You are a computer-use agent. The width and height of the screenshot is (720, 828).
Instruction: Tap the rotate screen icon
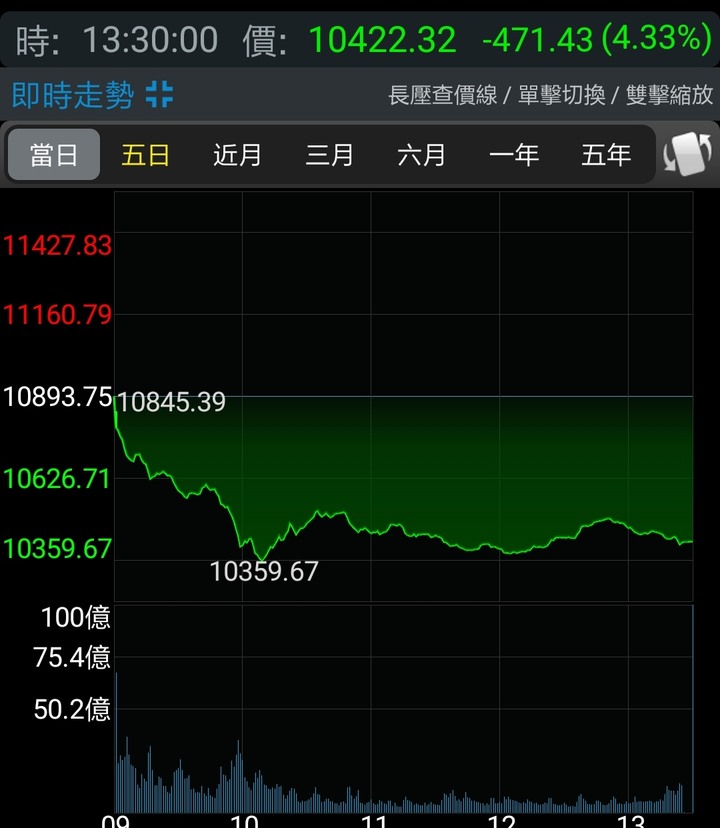687,155
